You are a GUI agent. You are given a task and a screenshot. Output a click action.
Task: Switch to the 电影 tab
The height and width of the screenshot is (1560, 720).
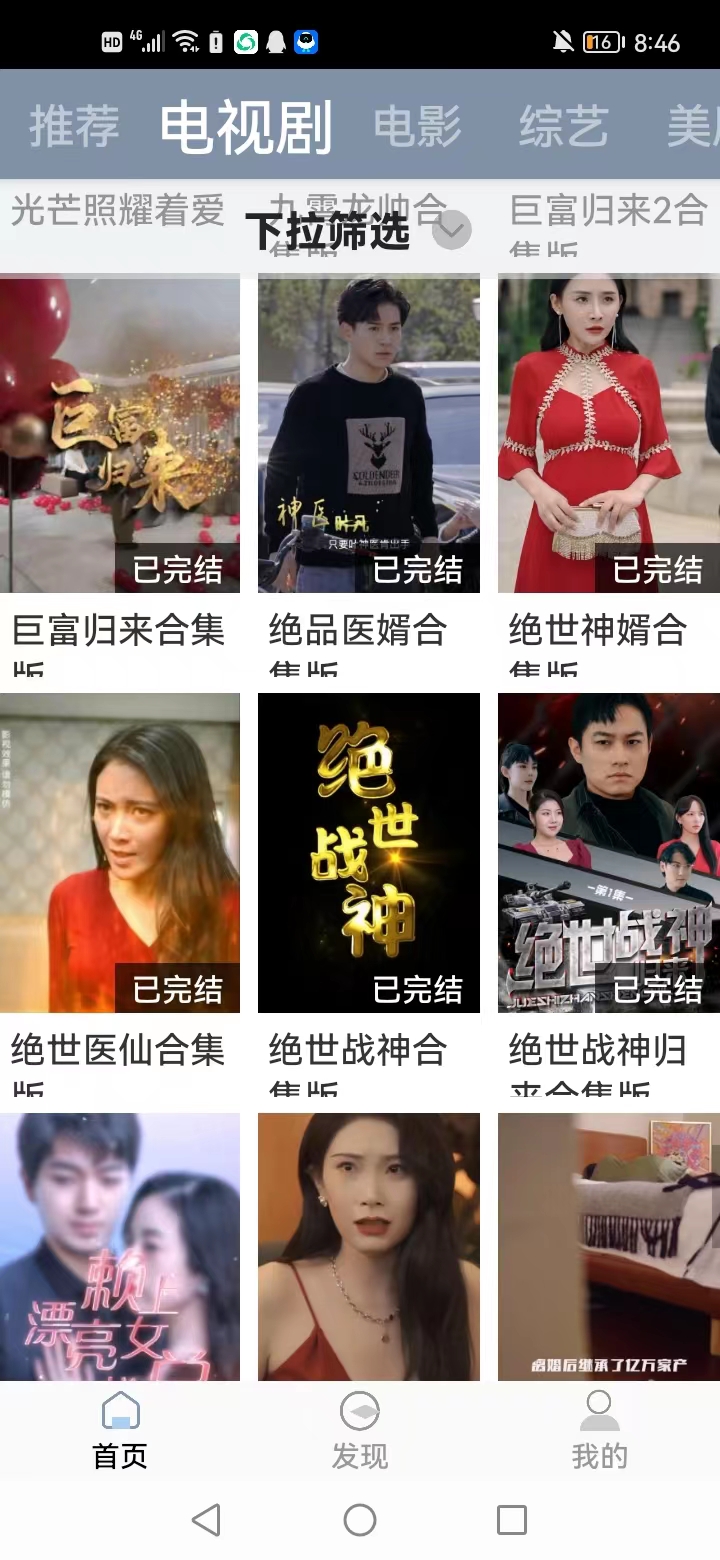(417, 127)
